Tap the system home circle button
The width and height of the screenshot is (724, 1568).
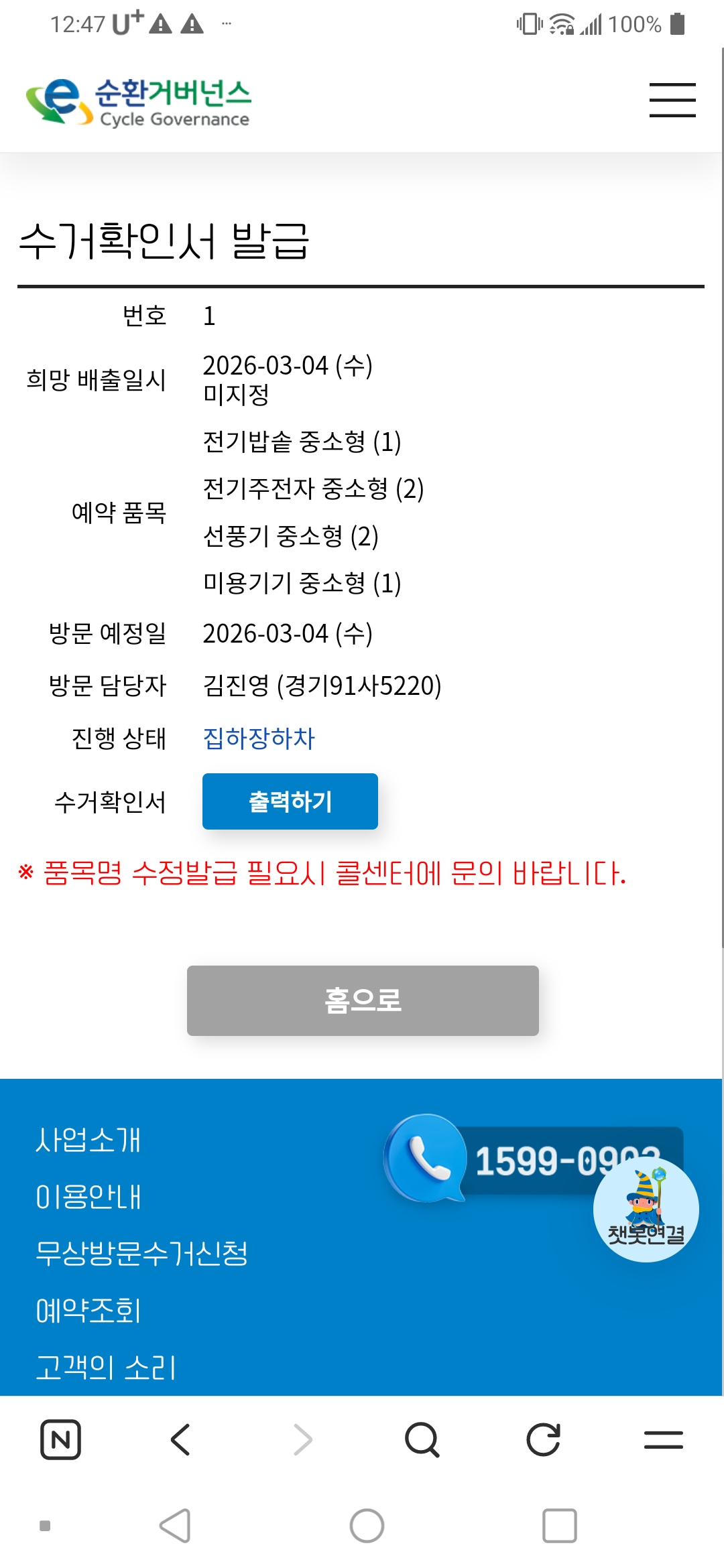coord(367,1526)
